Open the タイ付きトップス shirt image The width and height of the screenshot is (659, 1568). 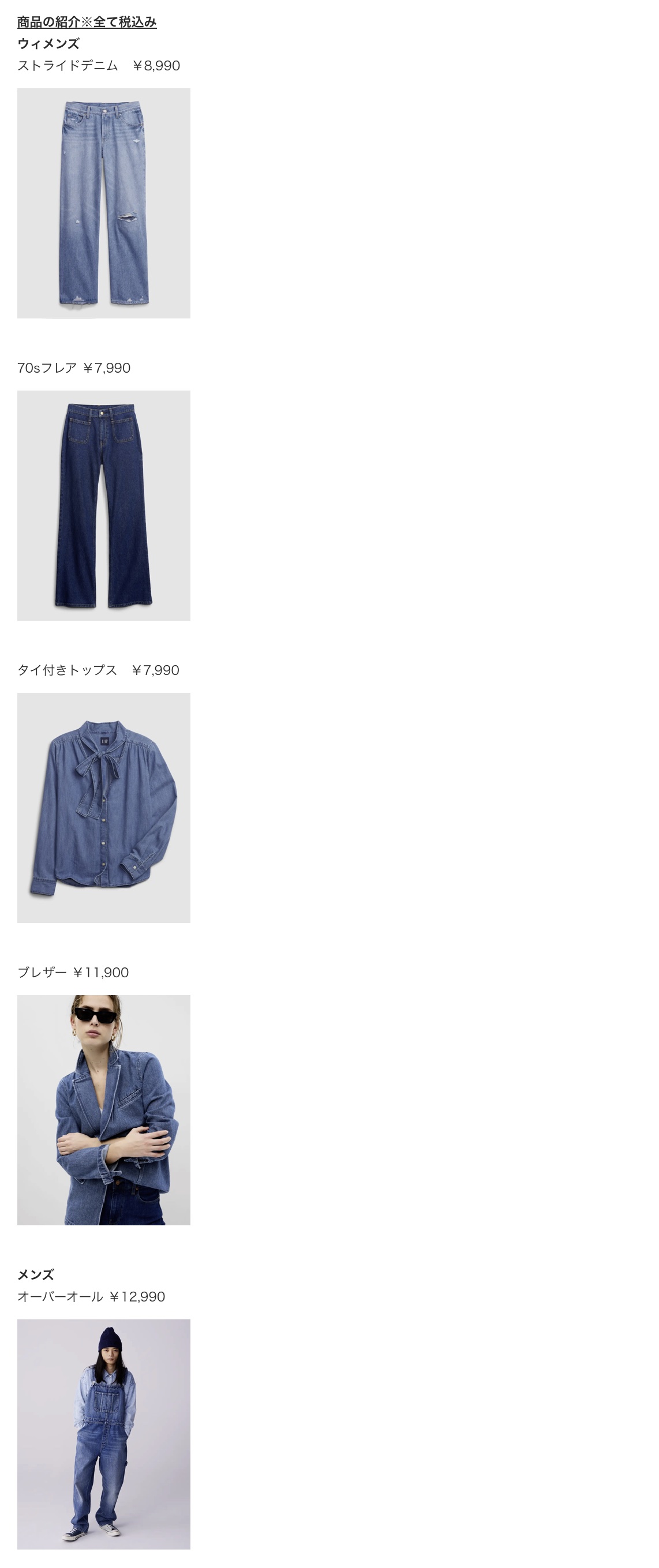103,807
